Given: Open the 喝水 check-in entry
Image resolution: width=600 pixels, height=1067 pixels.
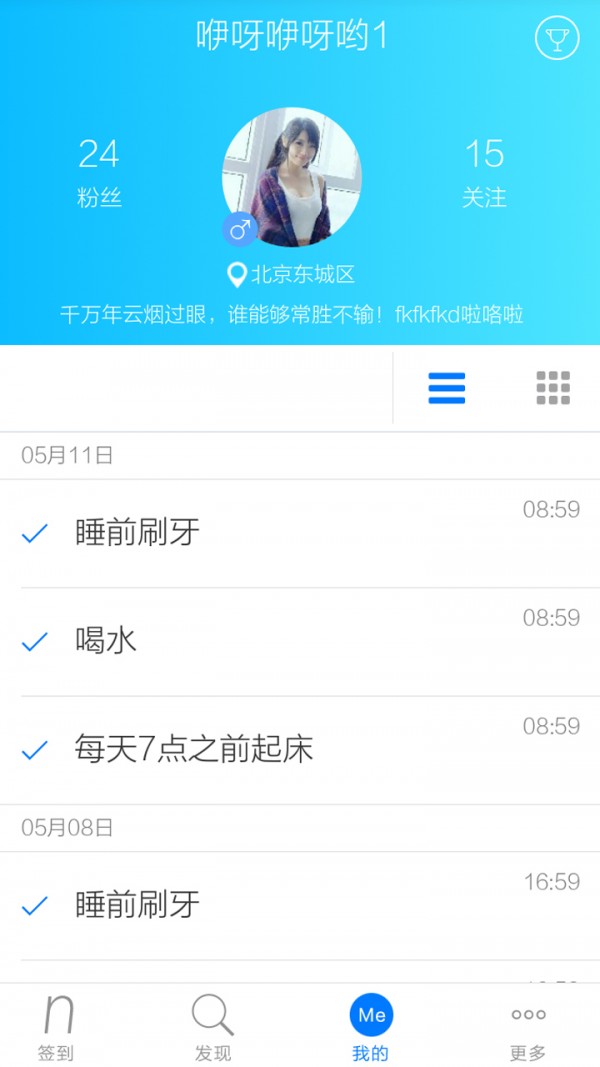Looking at the screenshot, I should click(300, 641).
